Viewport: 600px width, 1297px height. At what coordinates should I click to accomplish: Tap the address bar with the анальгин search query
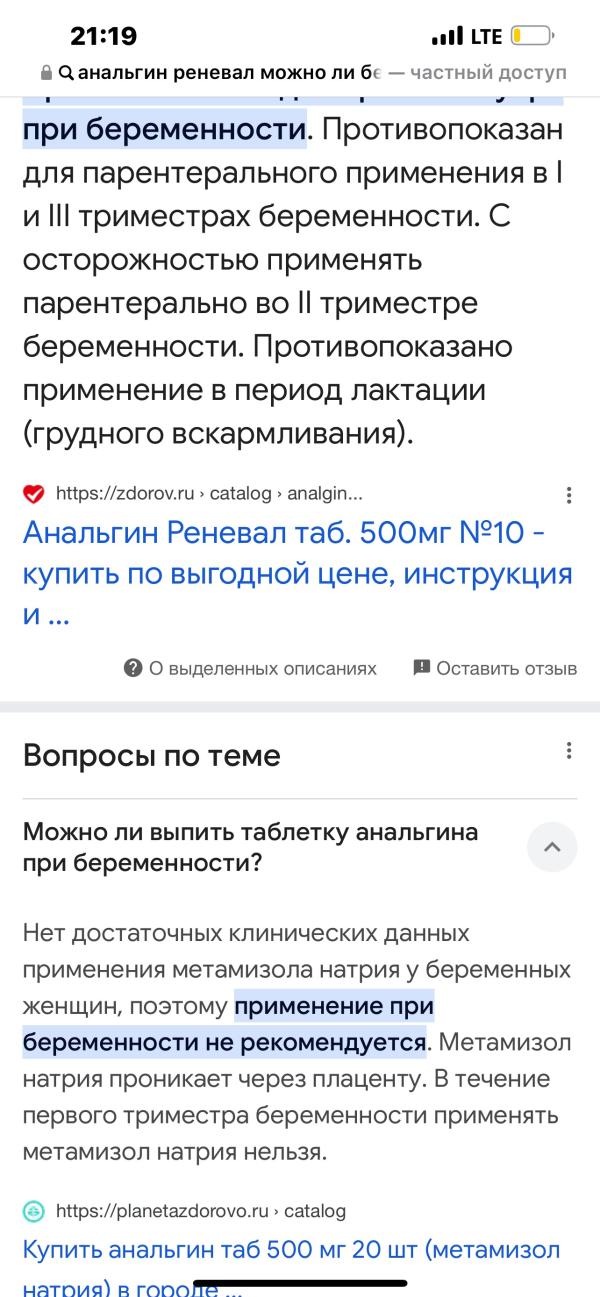tap(300, 73)
